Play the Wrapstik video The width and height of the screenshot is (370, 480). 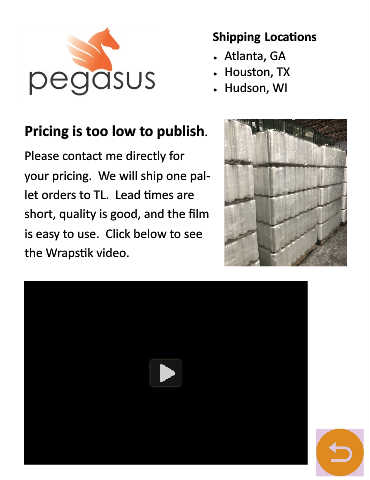(x=166, y=373)
